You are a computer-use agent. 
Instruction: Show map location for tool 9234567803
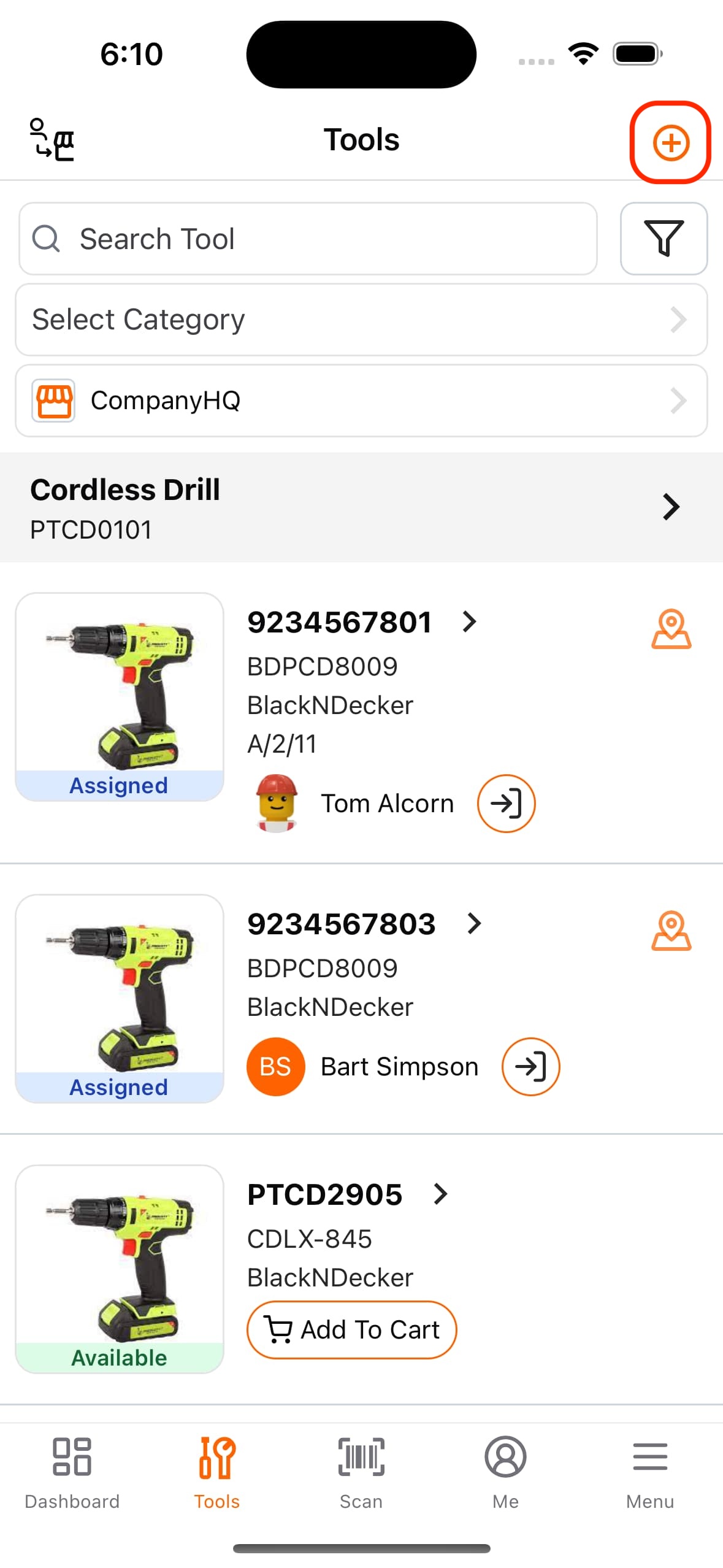coord(671,931)
